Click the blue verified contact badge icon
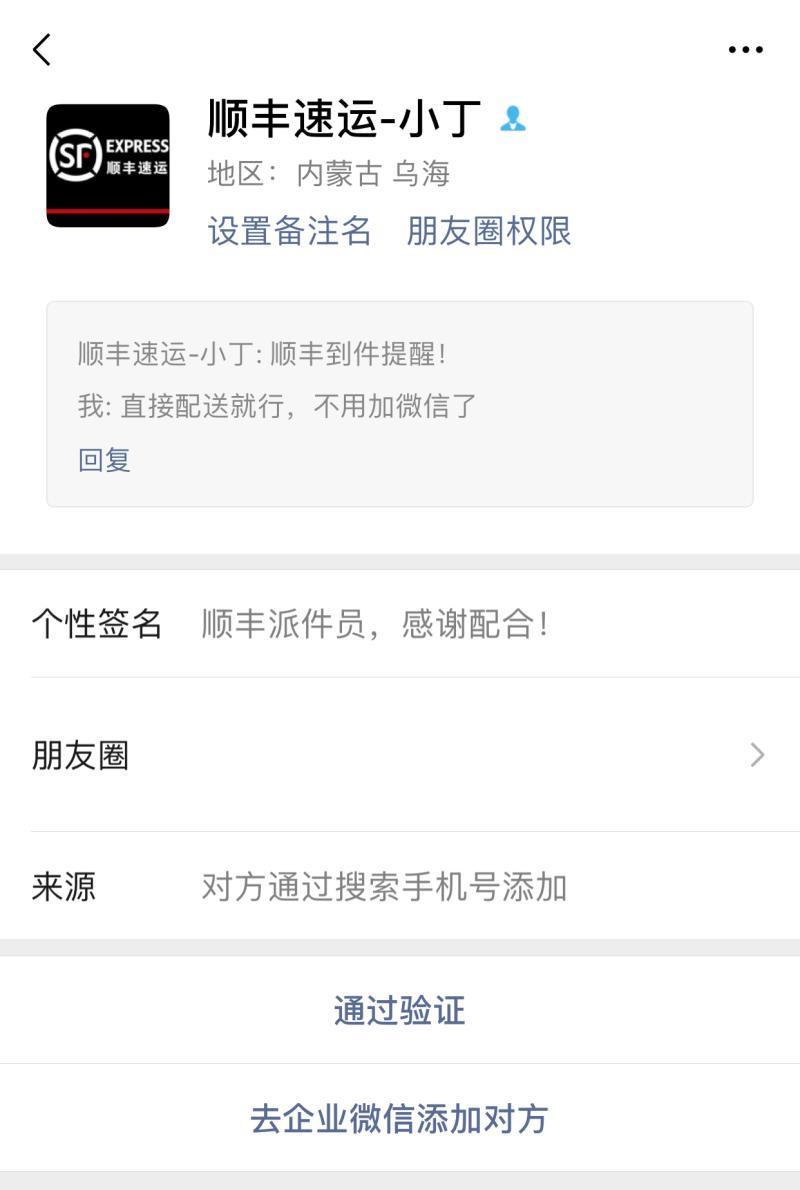 pyautogui.click(x=513, y=120)
